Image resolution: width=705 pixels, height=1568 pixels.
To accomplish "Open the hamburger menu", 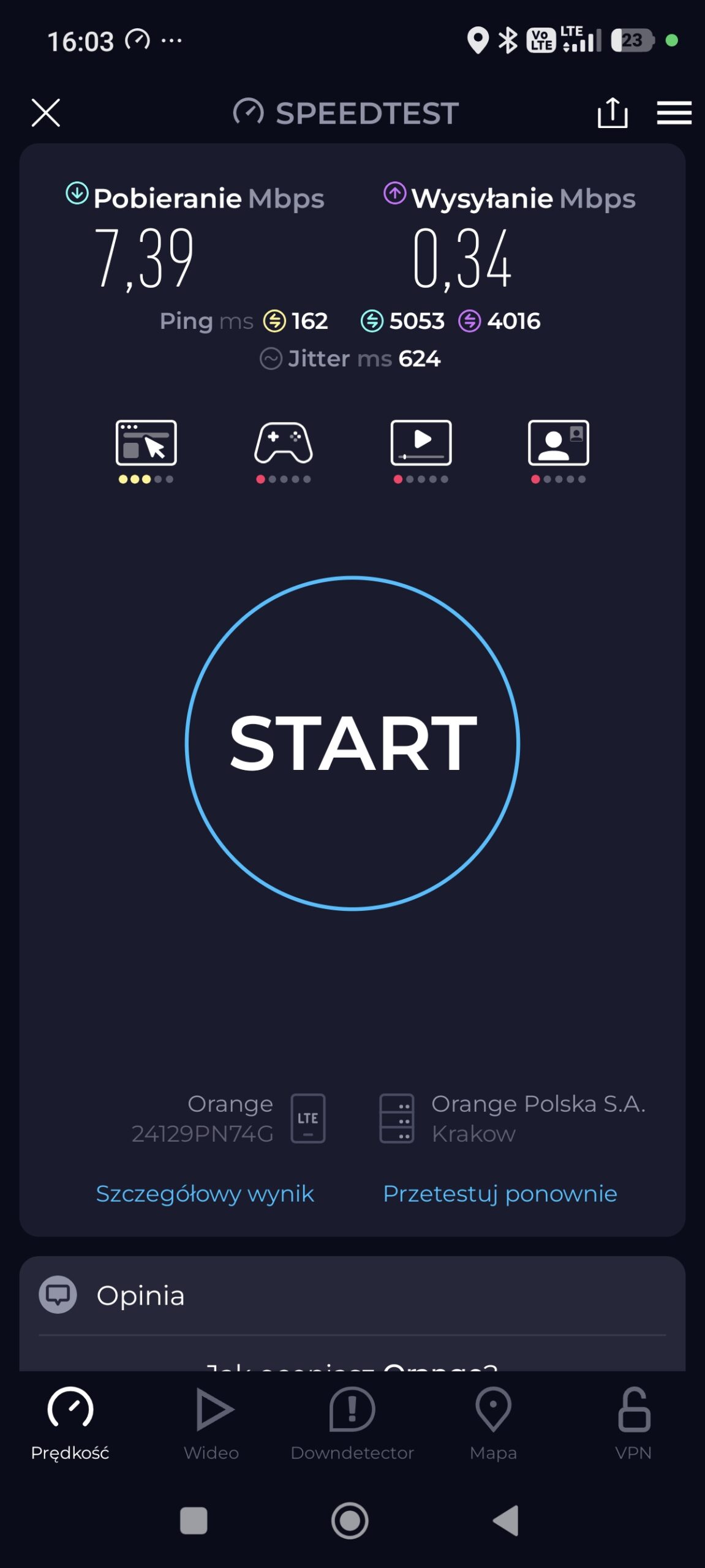I will pyautogui.click(x=674, y=113).
